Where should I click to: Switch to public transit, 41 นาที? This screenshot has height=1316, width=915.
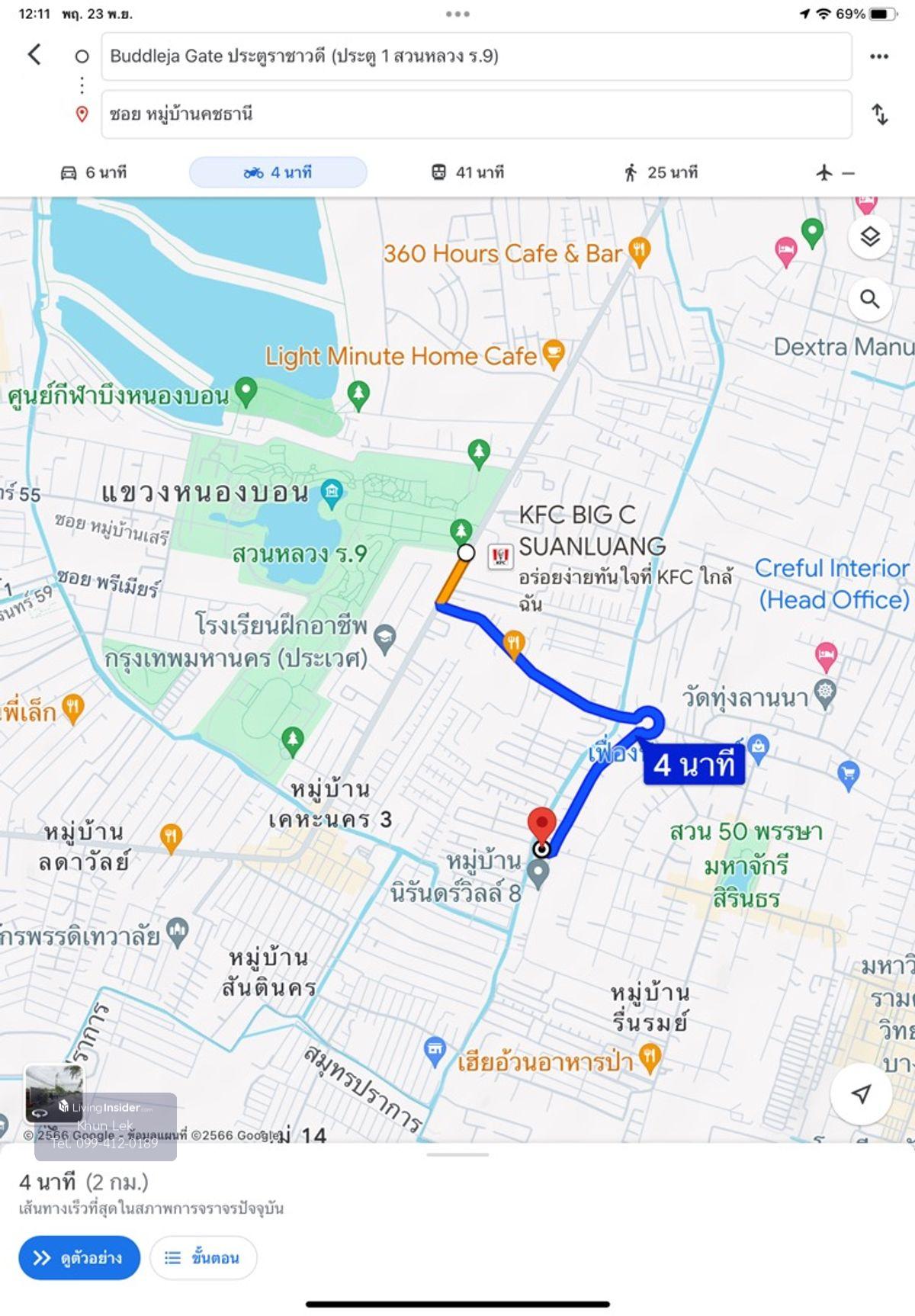point(467,173)
